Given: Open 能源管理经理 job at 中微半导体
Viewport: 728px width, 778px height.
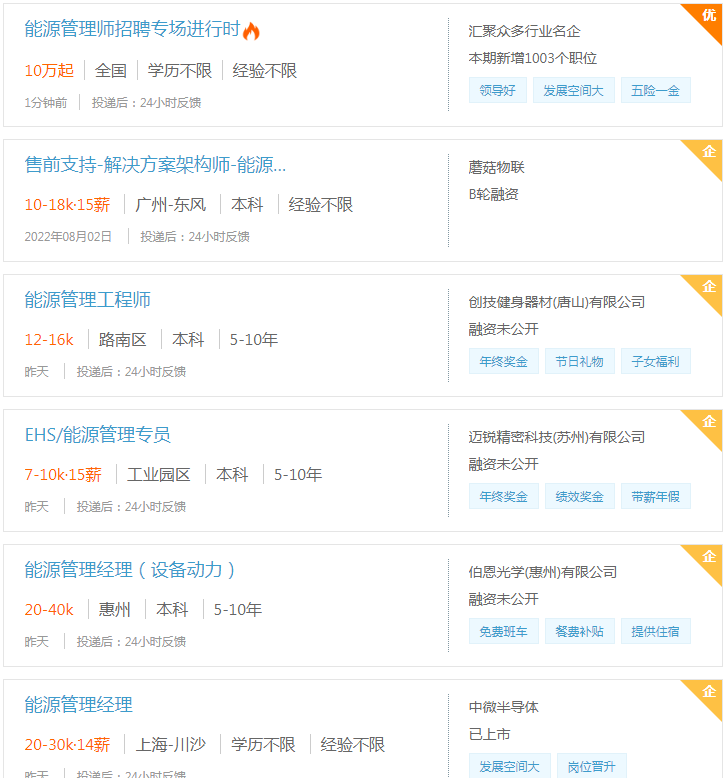Looking at the screenshot, I should [x=79, y=705].
